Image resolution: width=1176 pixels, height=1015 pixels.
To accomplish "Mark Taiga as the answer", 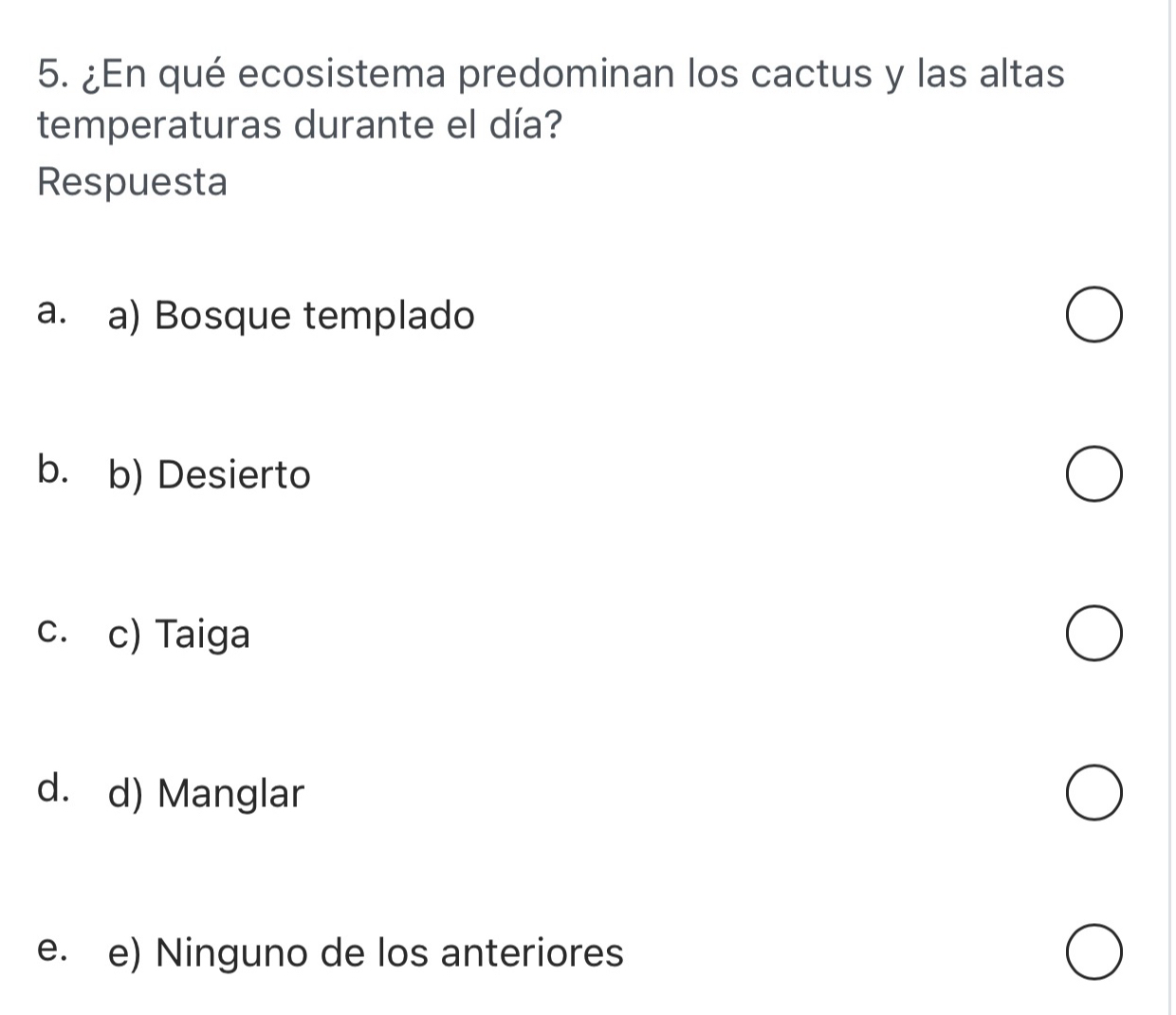I will point(1094,635).
